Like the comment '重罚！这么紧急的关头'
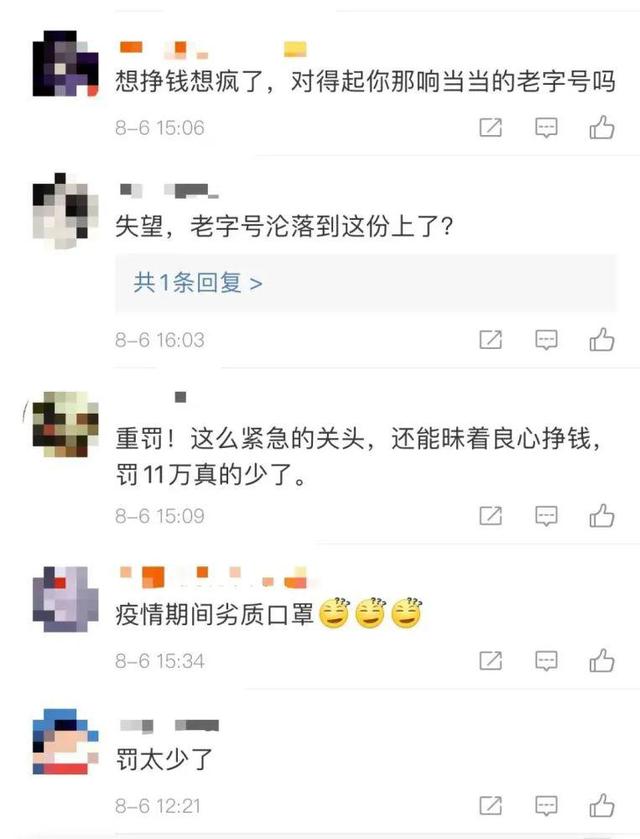Image resolution: width=640 pixels, height=839 pixels. point(601,516)
